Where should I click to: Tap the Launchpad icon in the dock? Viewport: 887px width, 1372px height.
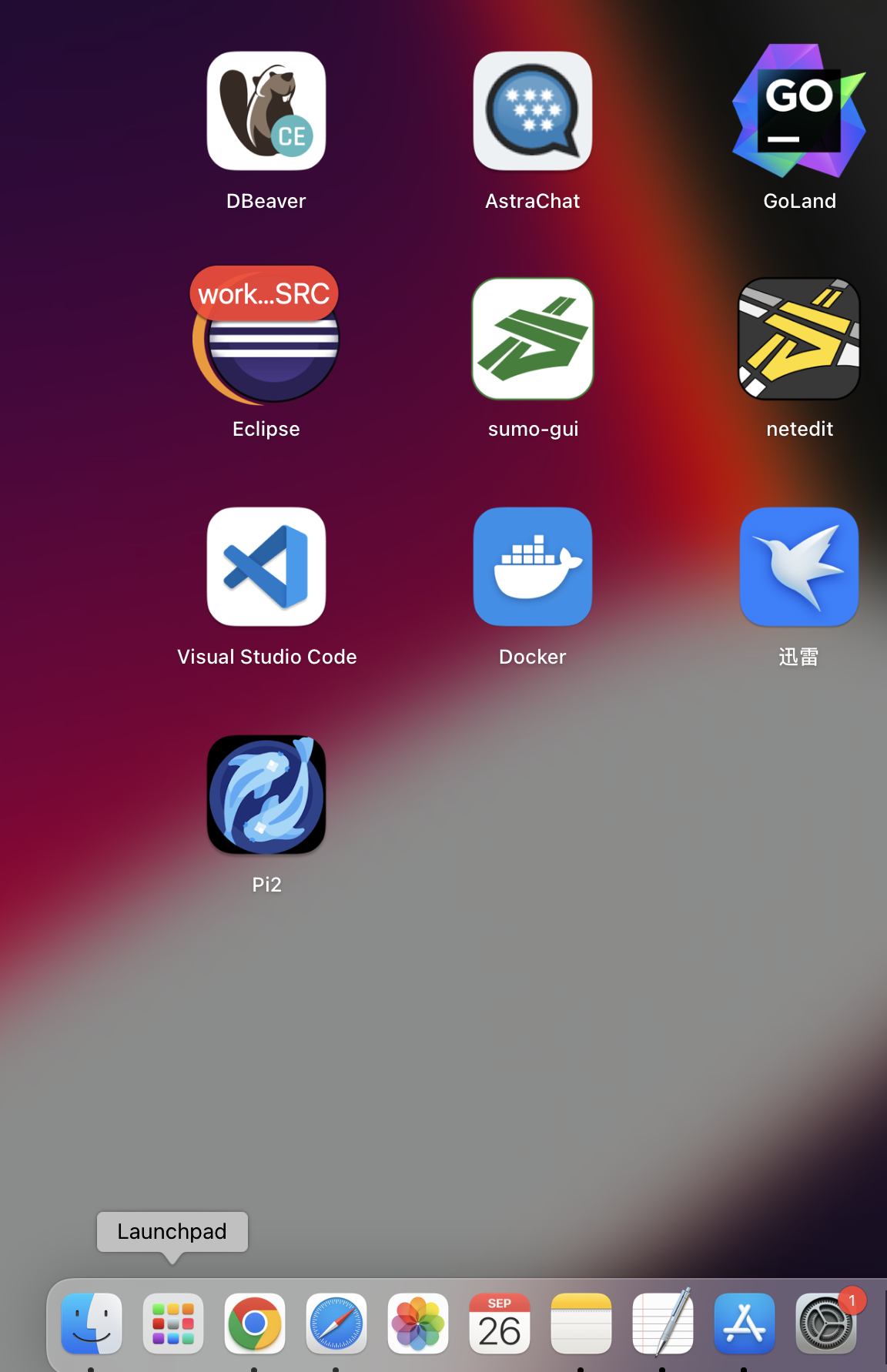pos(173,1323)
